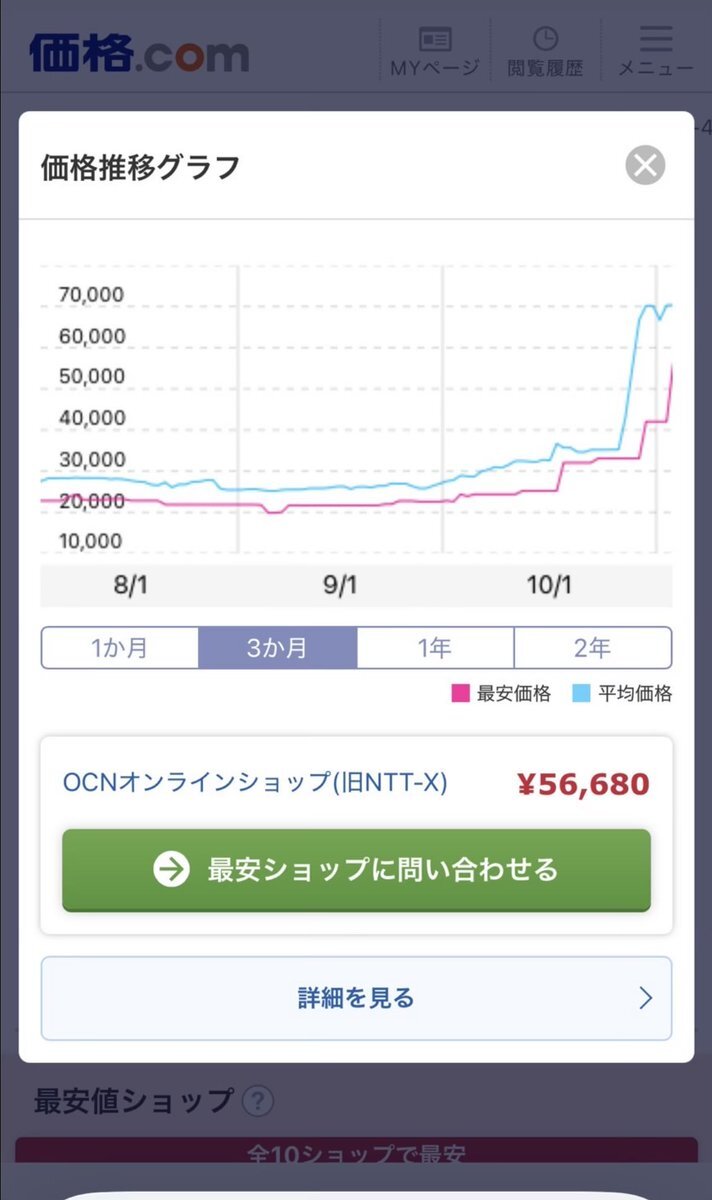Open 閲覧履歴
712x1200 pixels.
point(545,52)
